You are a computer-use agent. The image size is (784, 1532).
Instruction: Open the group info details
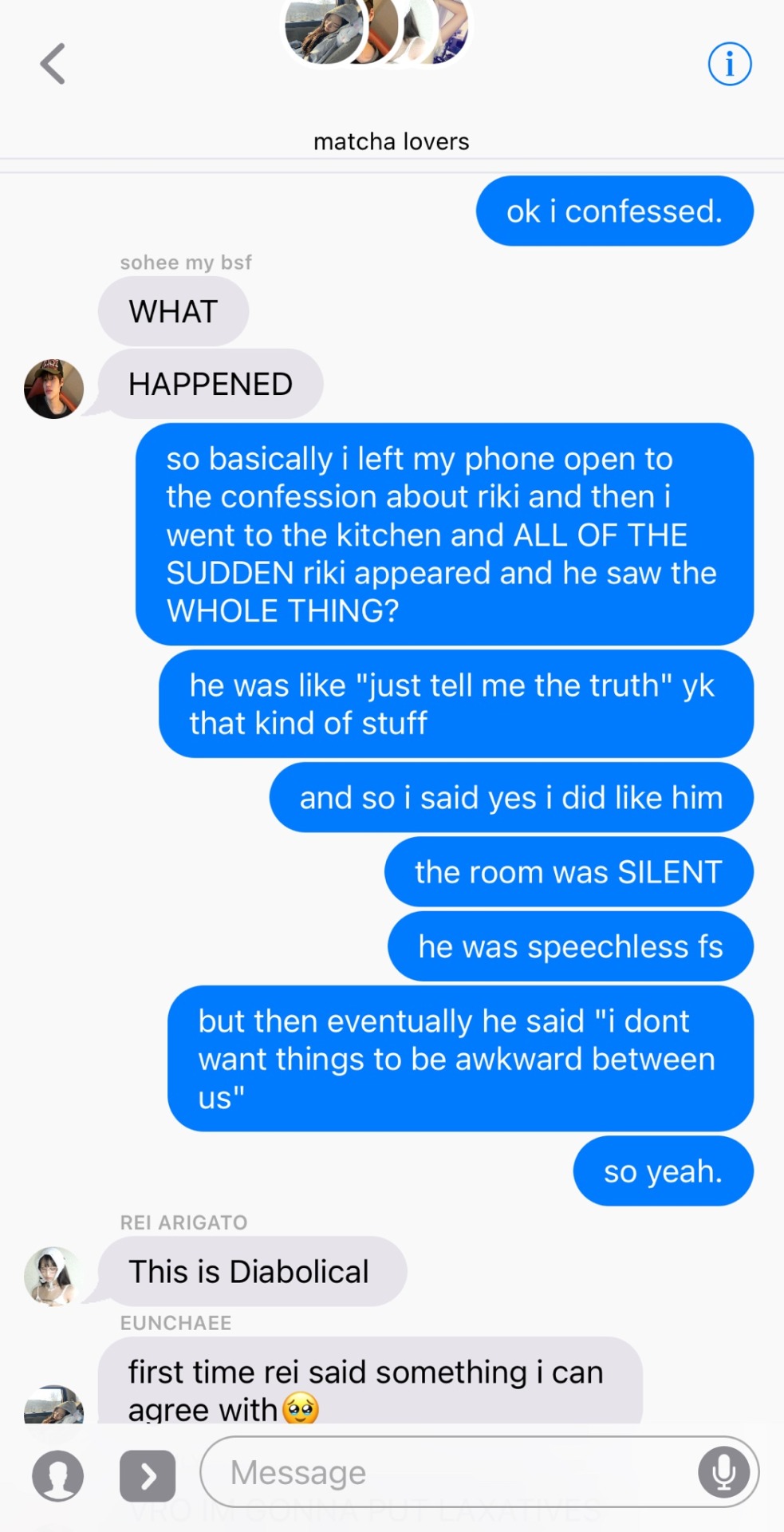[729, 64]
